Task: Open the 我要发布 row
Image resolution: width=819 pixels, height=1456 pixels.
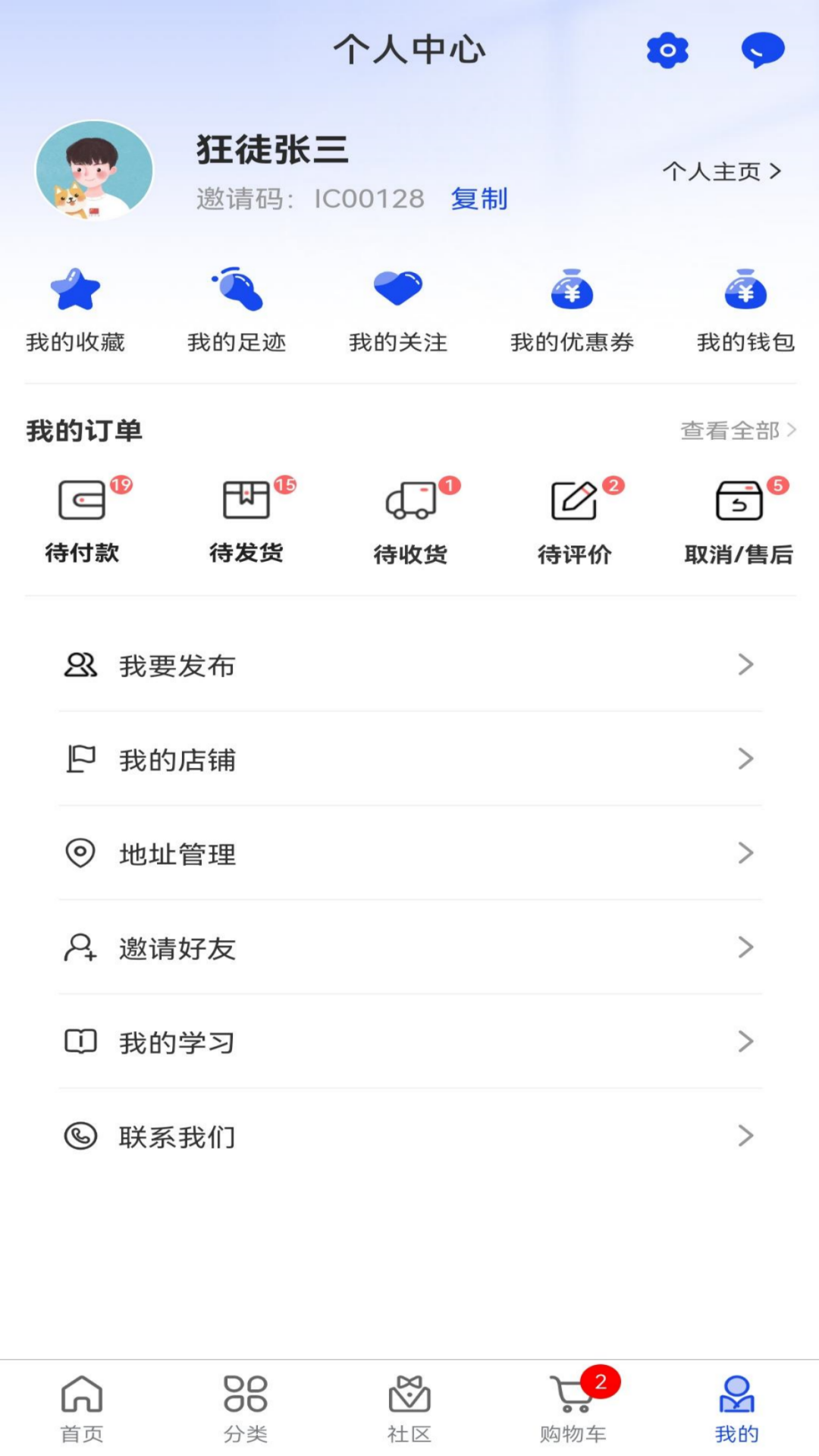Action: 409,665
